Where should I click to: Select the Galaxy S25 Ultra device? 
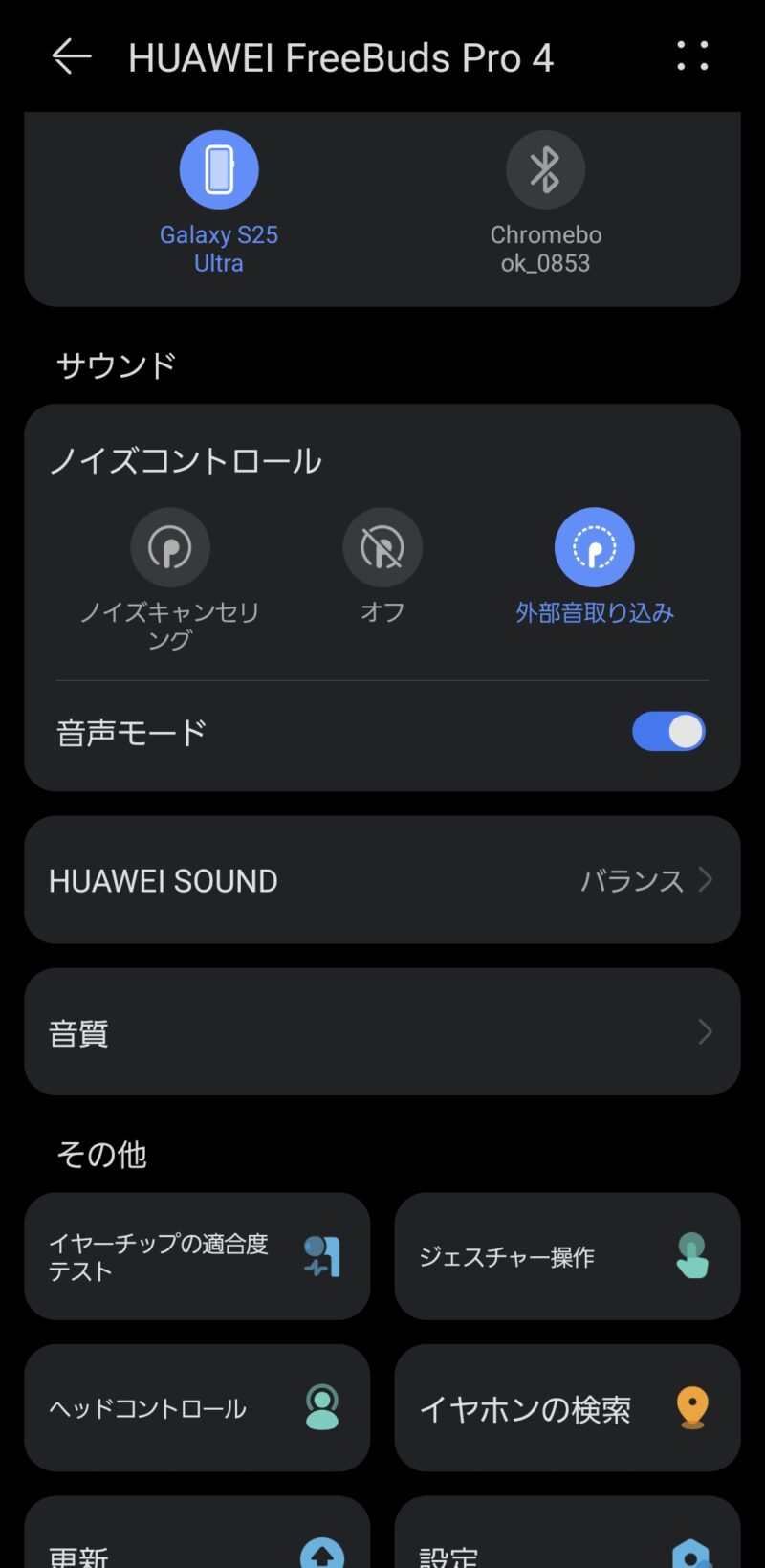tap(219, 170)
